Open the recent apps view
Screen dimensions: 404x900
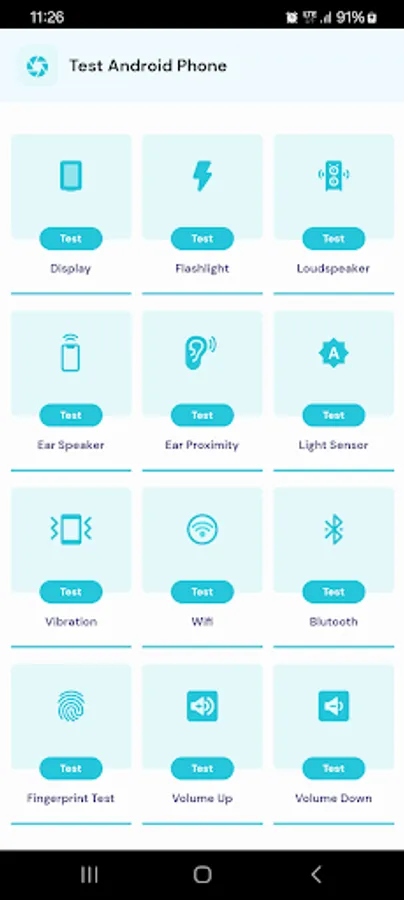89,874
